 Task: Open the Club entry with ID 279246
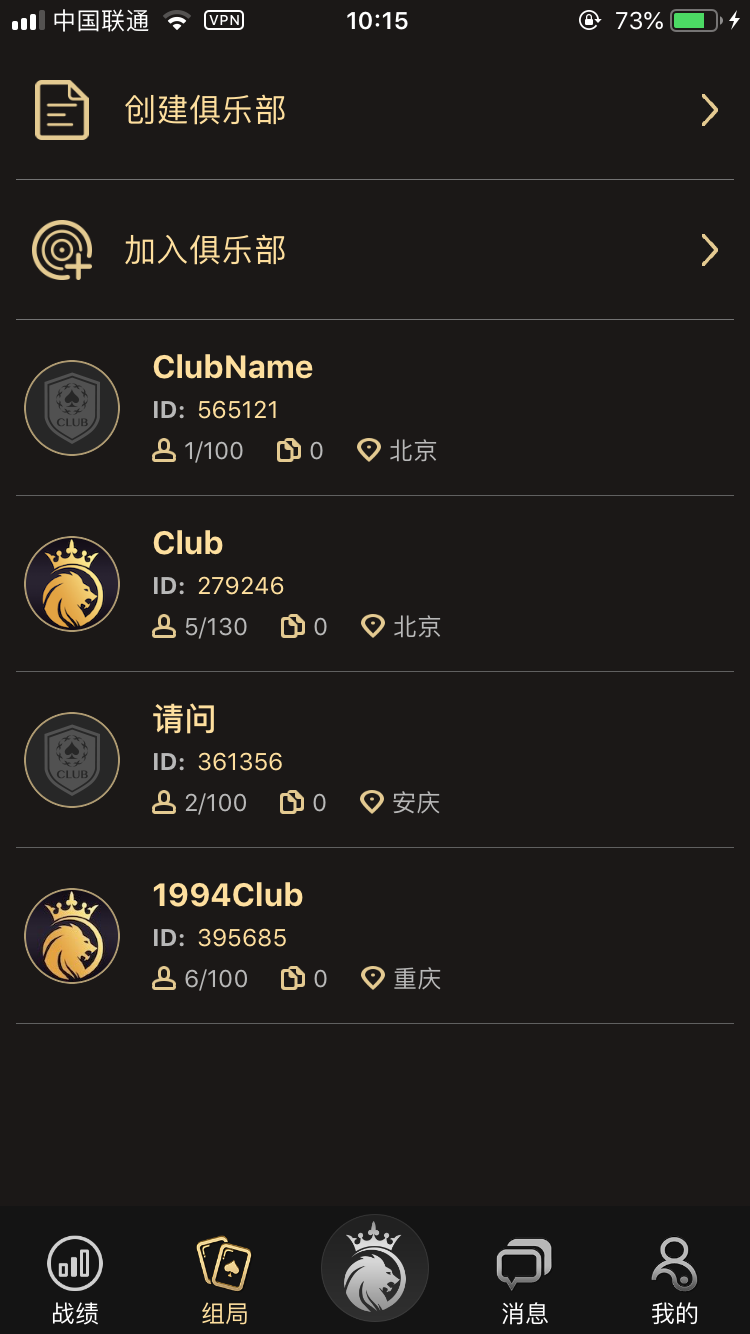pos(375,584)
